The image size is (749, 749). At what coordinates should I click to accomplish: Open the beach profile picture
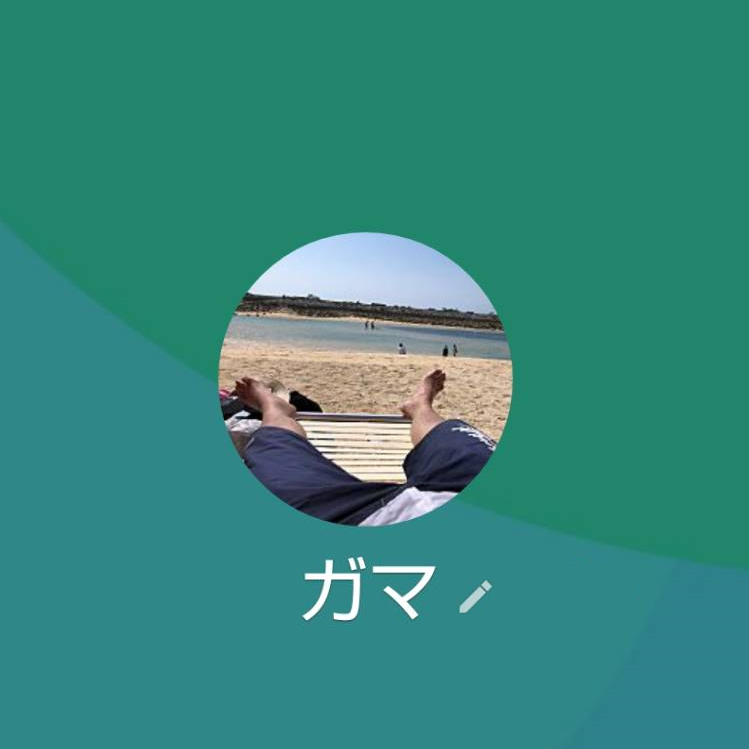click(366, 379)
